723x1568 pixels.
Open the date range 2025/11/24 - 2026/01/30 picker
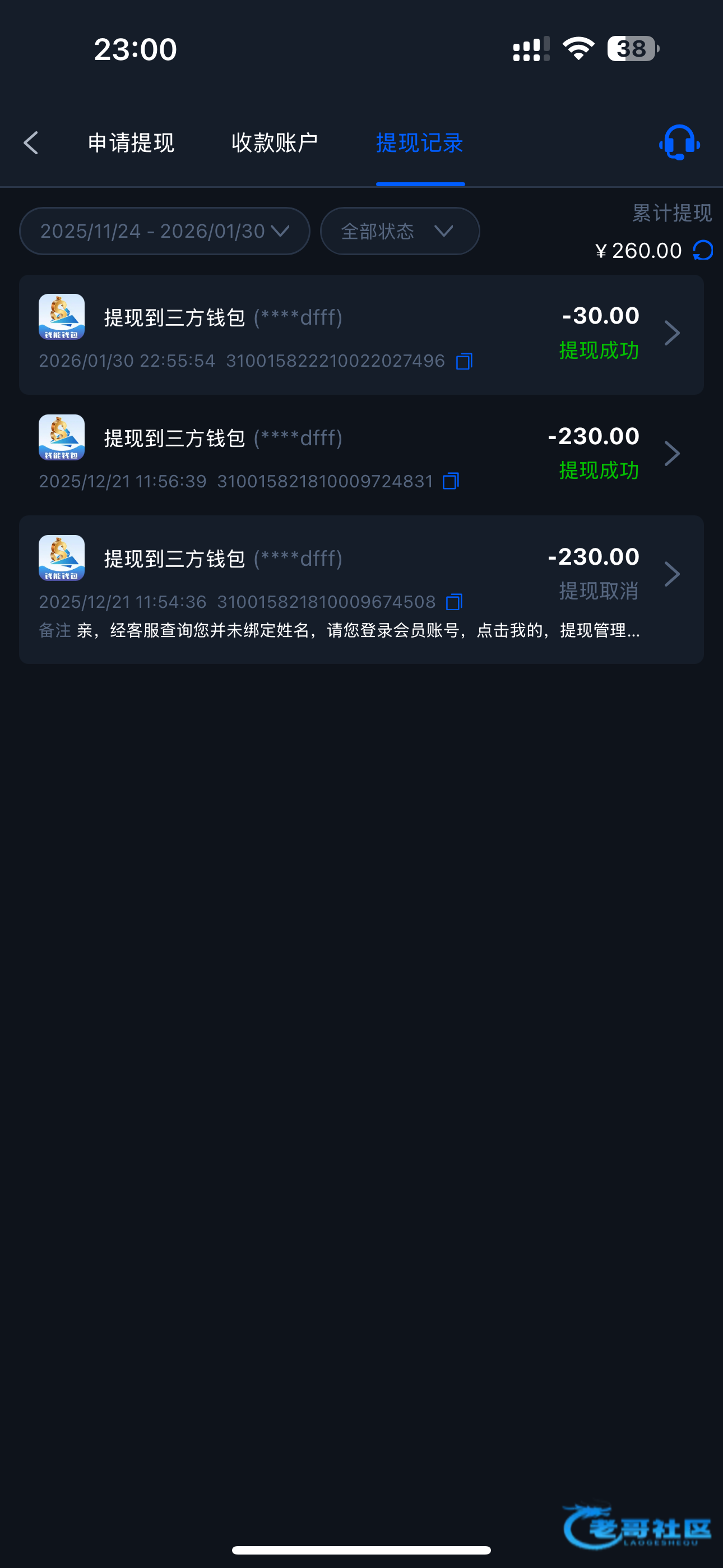click(x=164, y=231)
